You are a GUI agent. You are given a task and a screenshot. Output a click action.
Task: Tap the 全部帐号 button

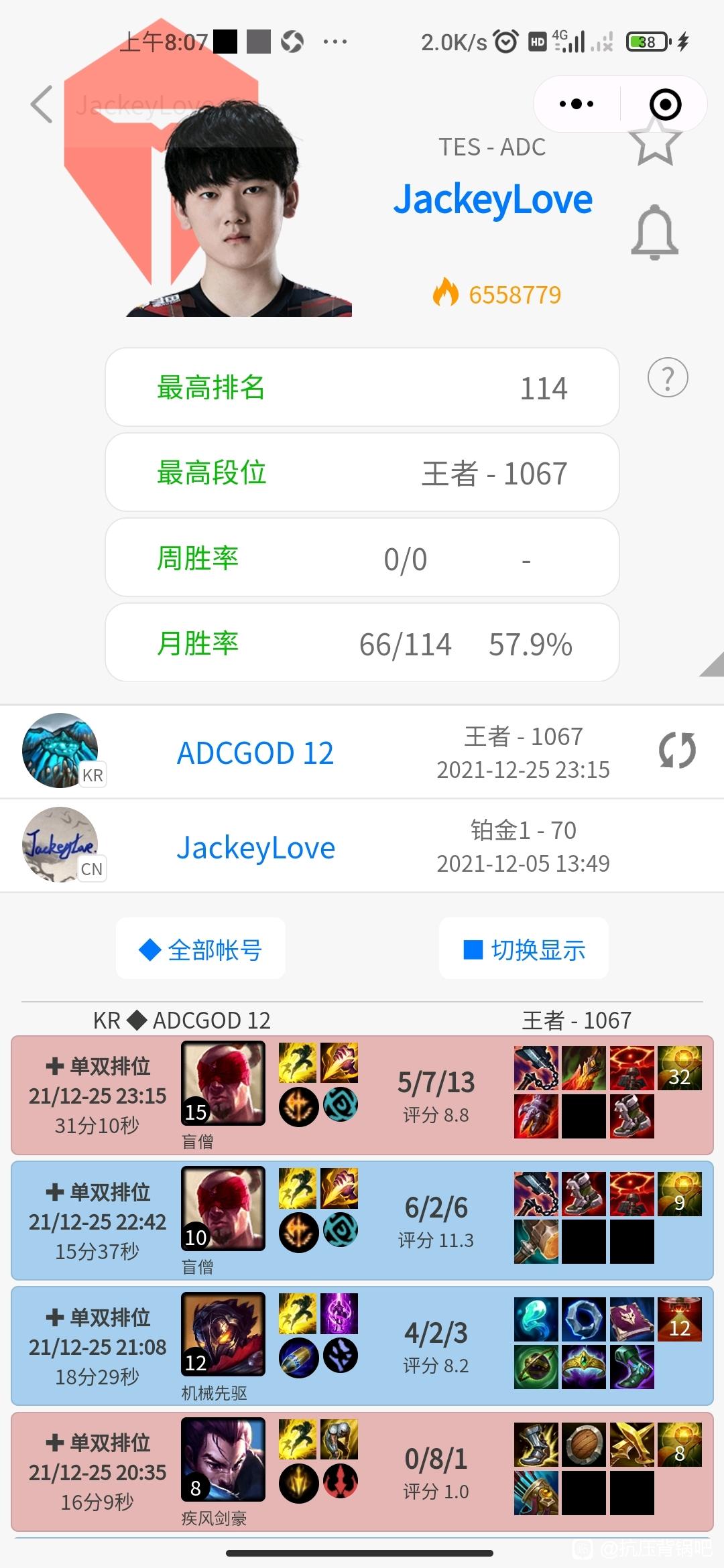pyautogui.click(x=200, y=949)
